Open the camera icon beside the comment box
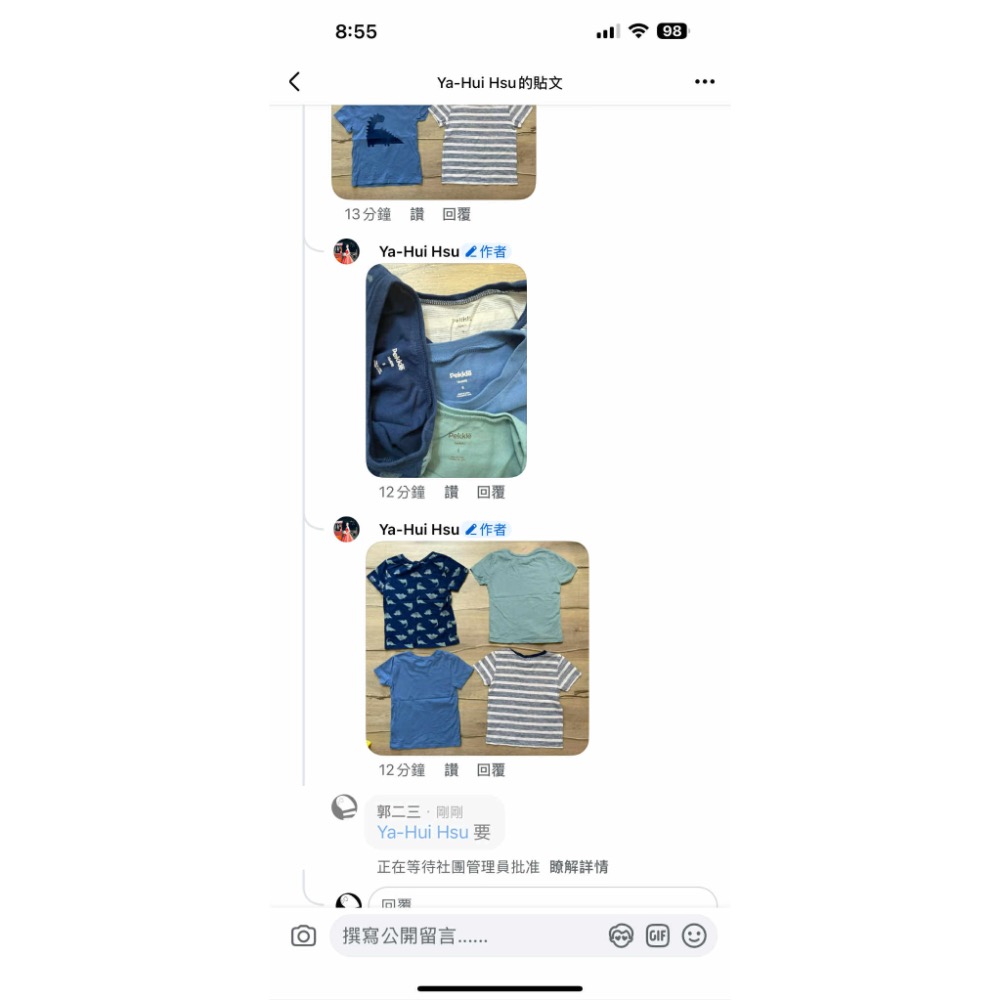 pyautogui.click(x=303, y=936)
